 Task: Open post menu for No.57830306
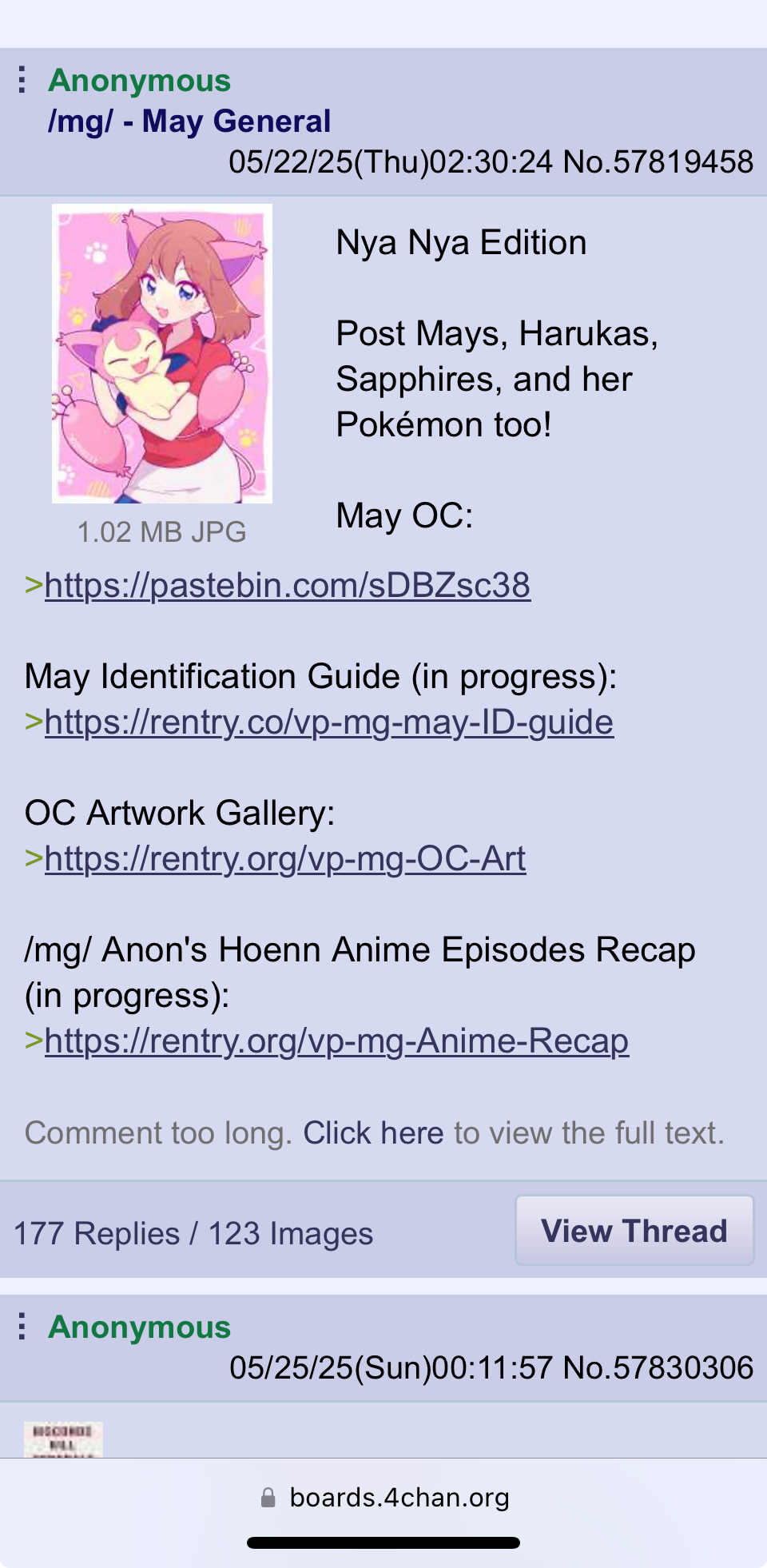click(x=22, y=1326)
